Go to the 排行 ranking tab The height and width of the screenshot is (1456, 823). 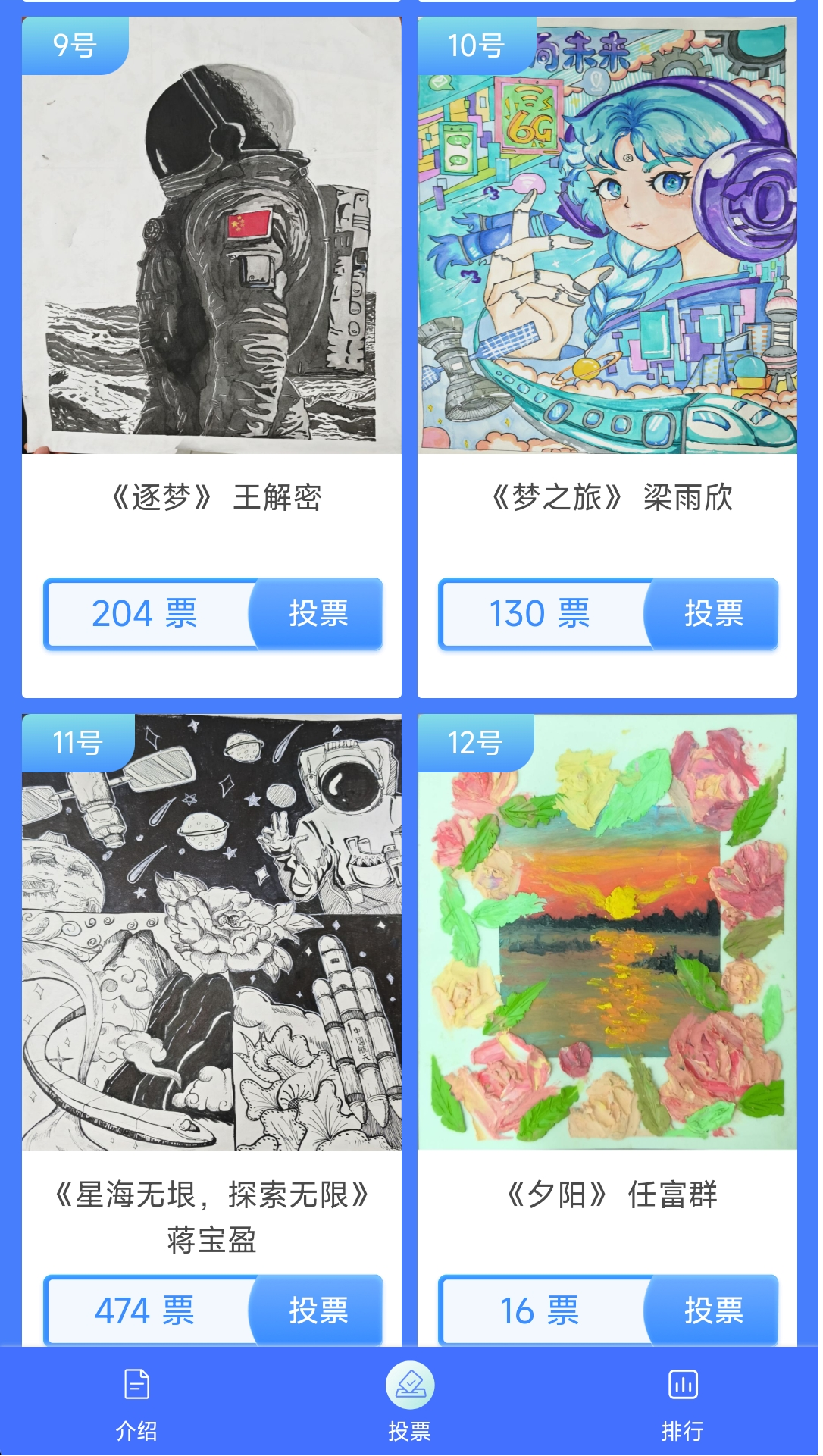(683, 1403)
